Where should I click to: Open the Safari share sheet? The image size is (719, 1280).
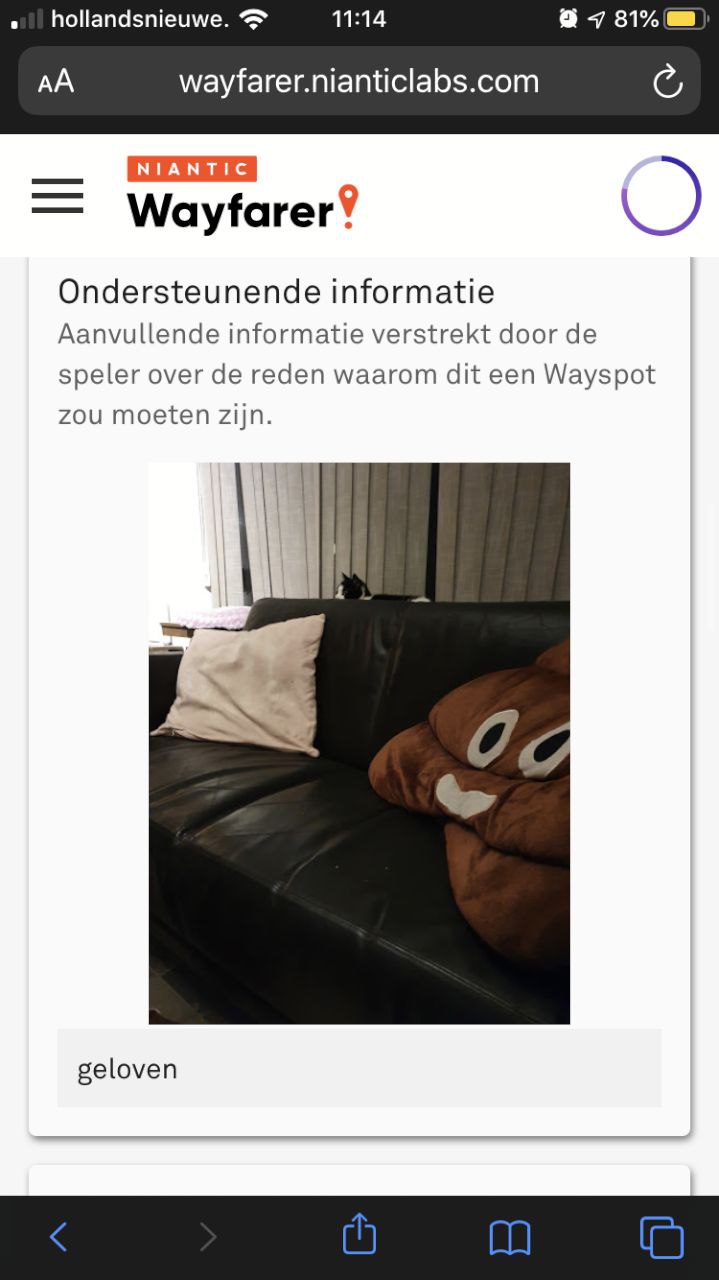click(x=359, y=1235)
